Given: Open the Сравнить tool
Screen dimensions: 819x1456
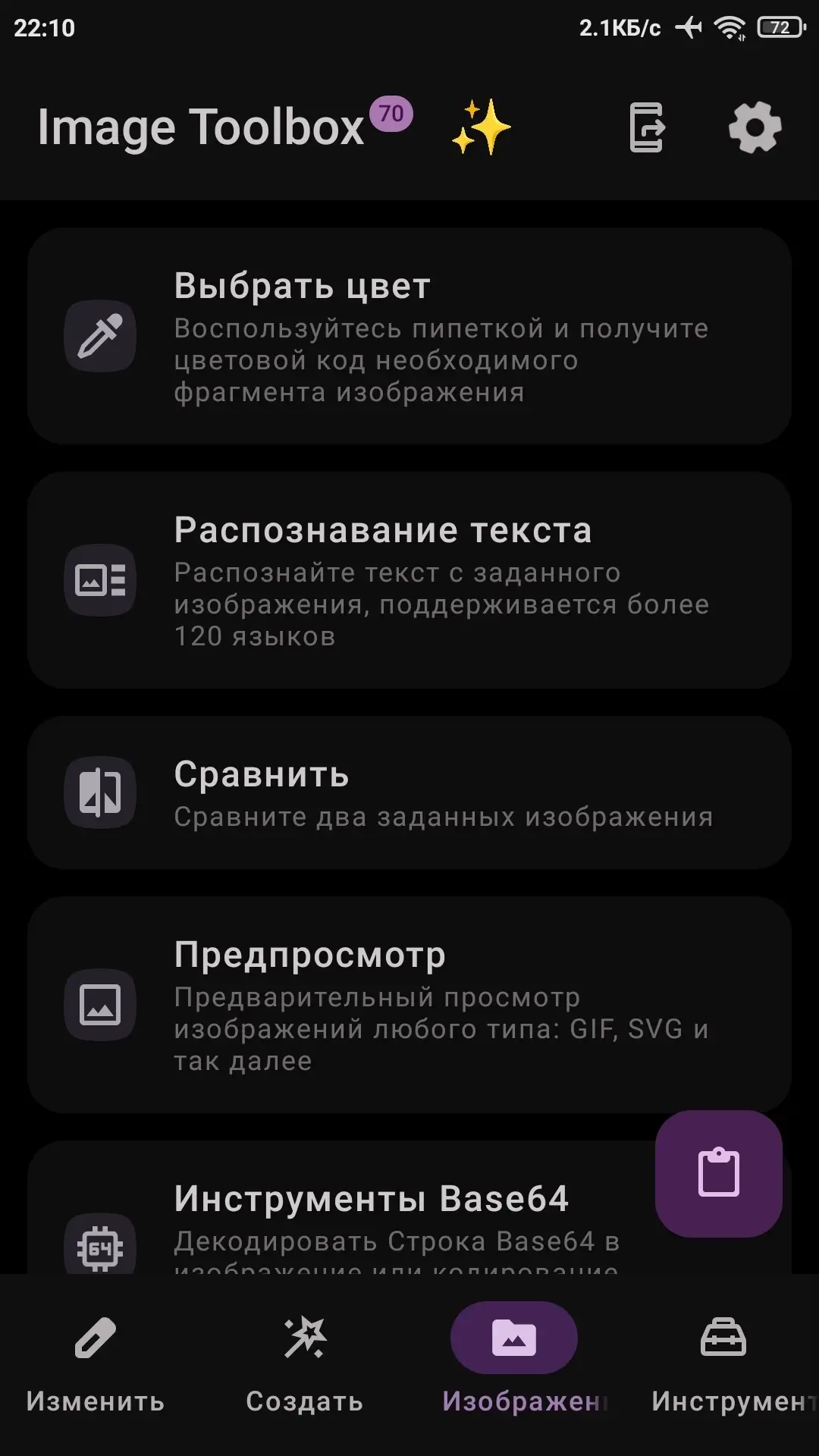Looking at the screenshot, I should [409, 792].
